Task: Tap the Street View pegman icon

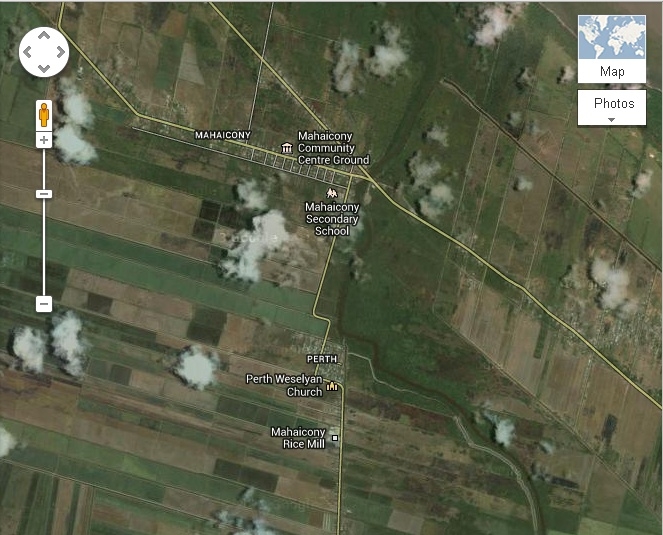Action: point(44,114)
